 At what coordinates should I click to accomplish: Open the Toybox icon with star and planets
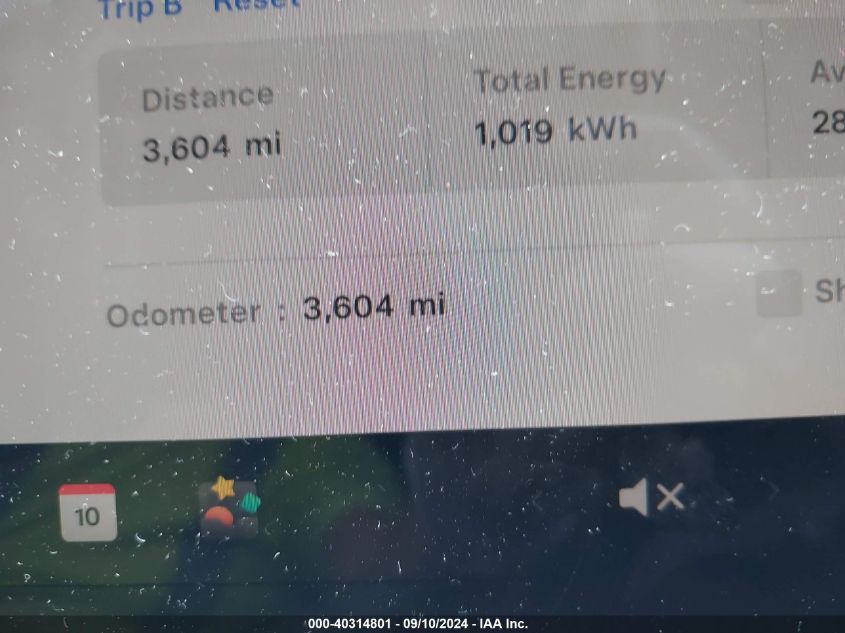229,508
